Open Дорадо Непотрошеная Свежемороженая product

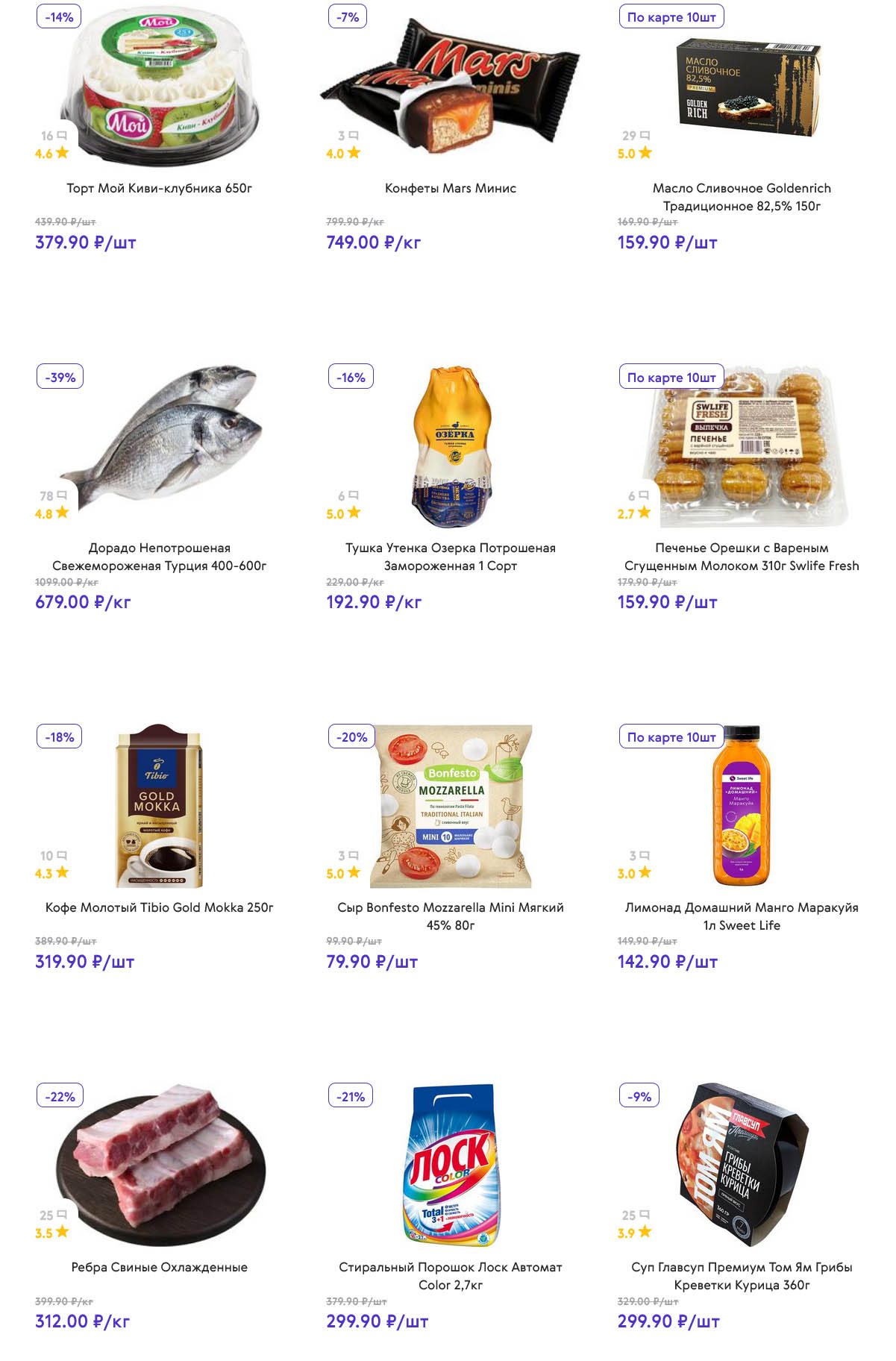[x=159, y=557]
